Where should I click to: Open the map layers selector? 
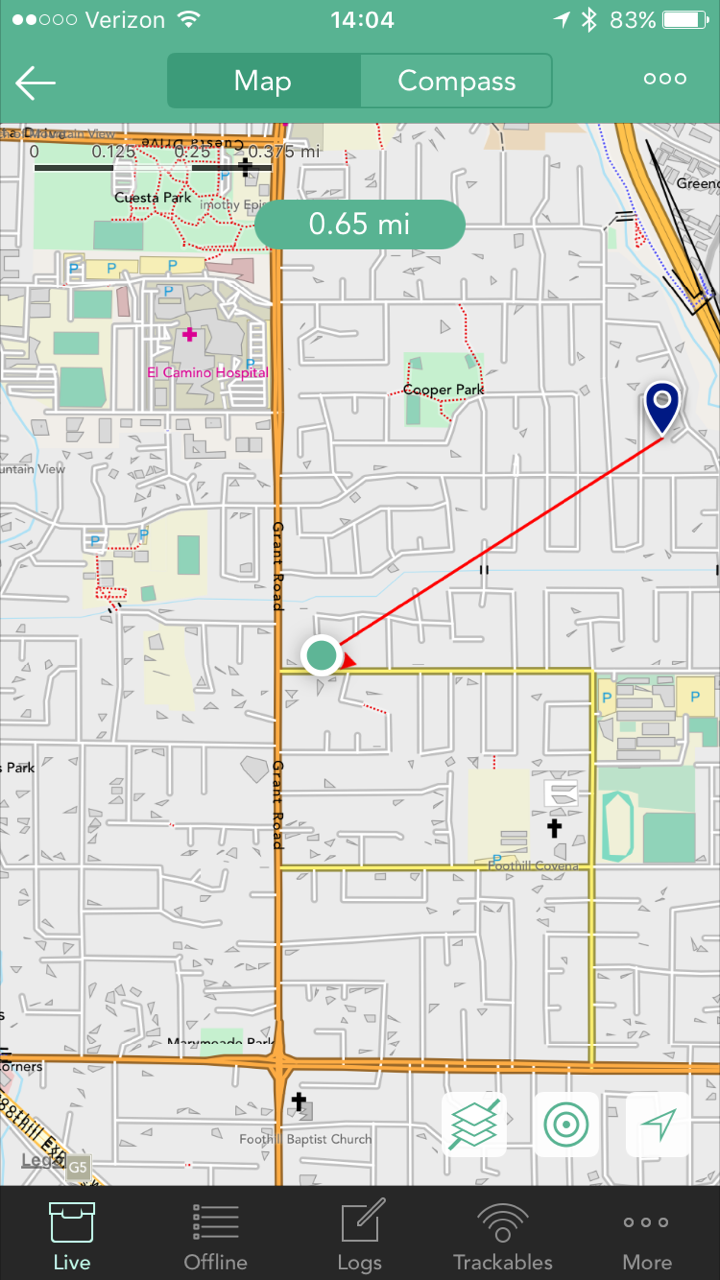pyautogui.click(x=474, y=1124)
